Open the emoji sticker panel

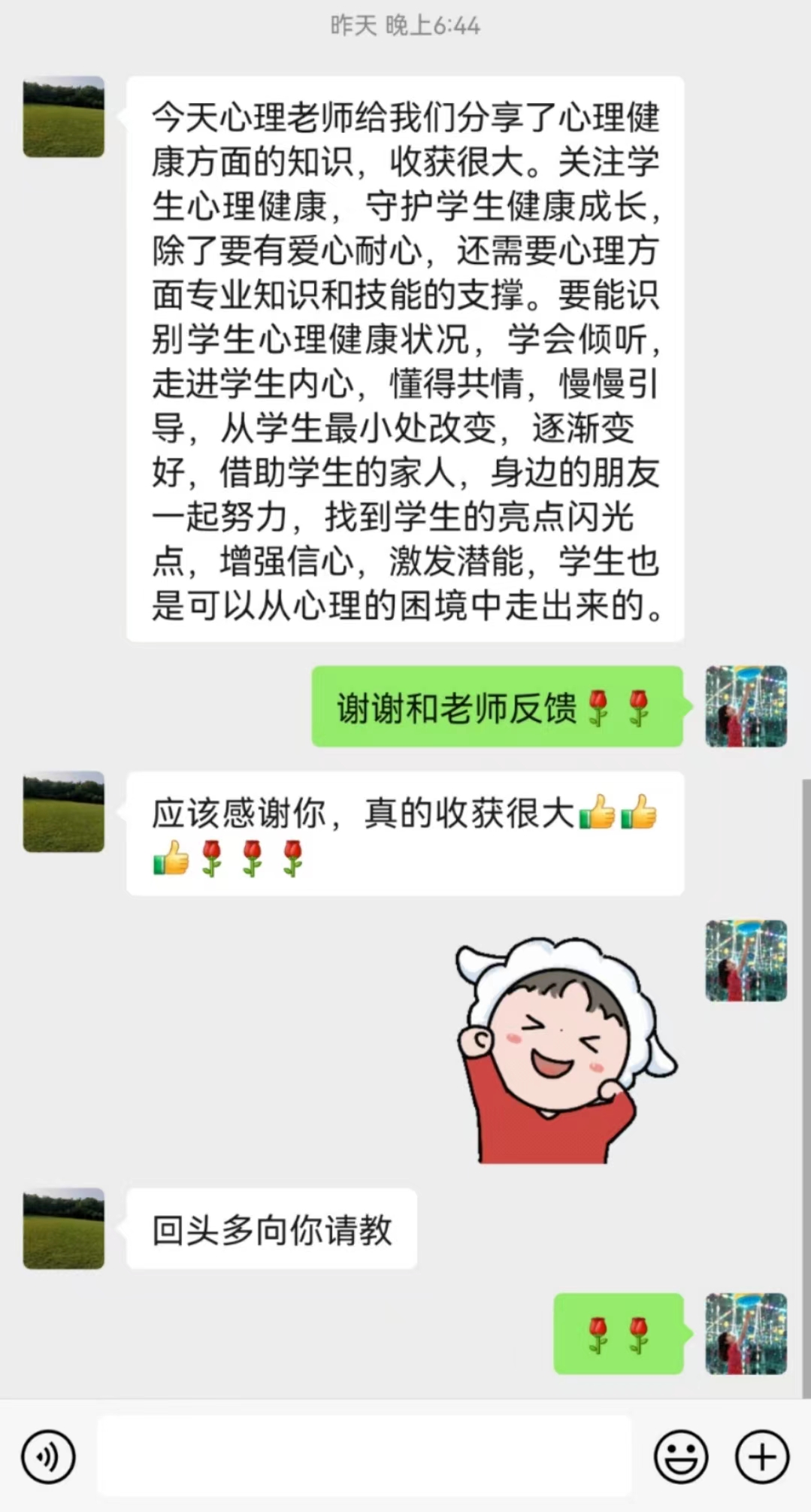coord(681,1456)
